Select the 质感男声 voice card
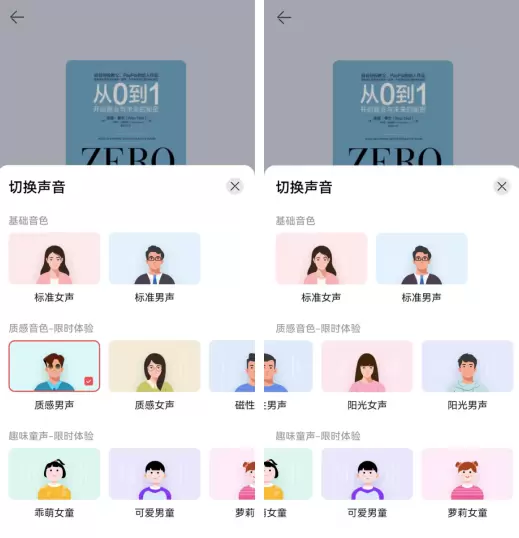Viewport: 519px width, 538px height. pyautogui.click(x=54, y=366)
